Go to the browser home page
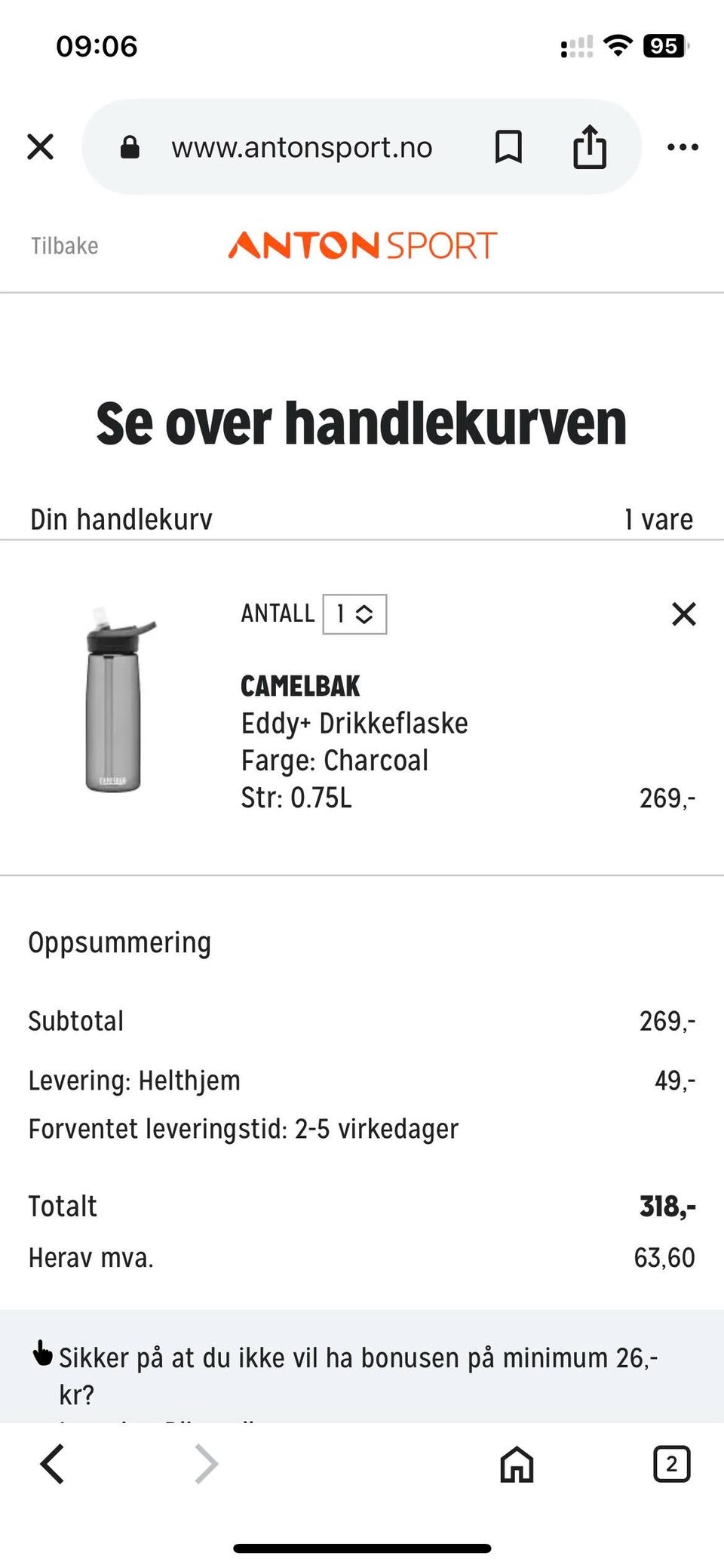Screen dimensions: 724x1568 point(517,1465)
